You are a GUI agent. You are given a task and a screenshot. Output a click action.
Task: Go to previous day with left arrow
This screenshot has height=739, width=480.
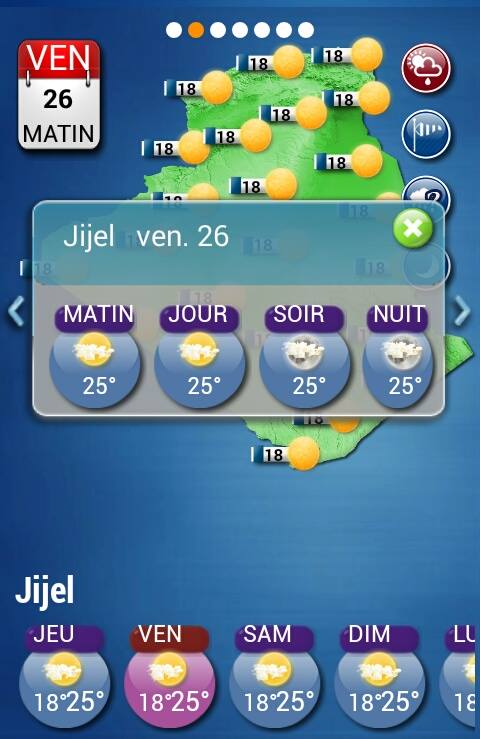pos(16,311)
